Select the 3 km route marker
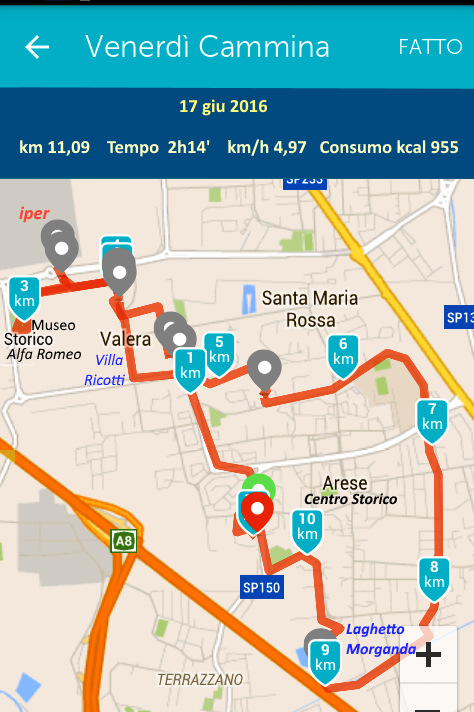Screen dimensions: 474x712 coord(25,299)
